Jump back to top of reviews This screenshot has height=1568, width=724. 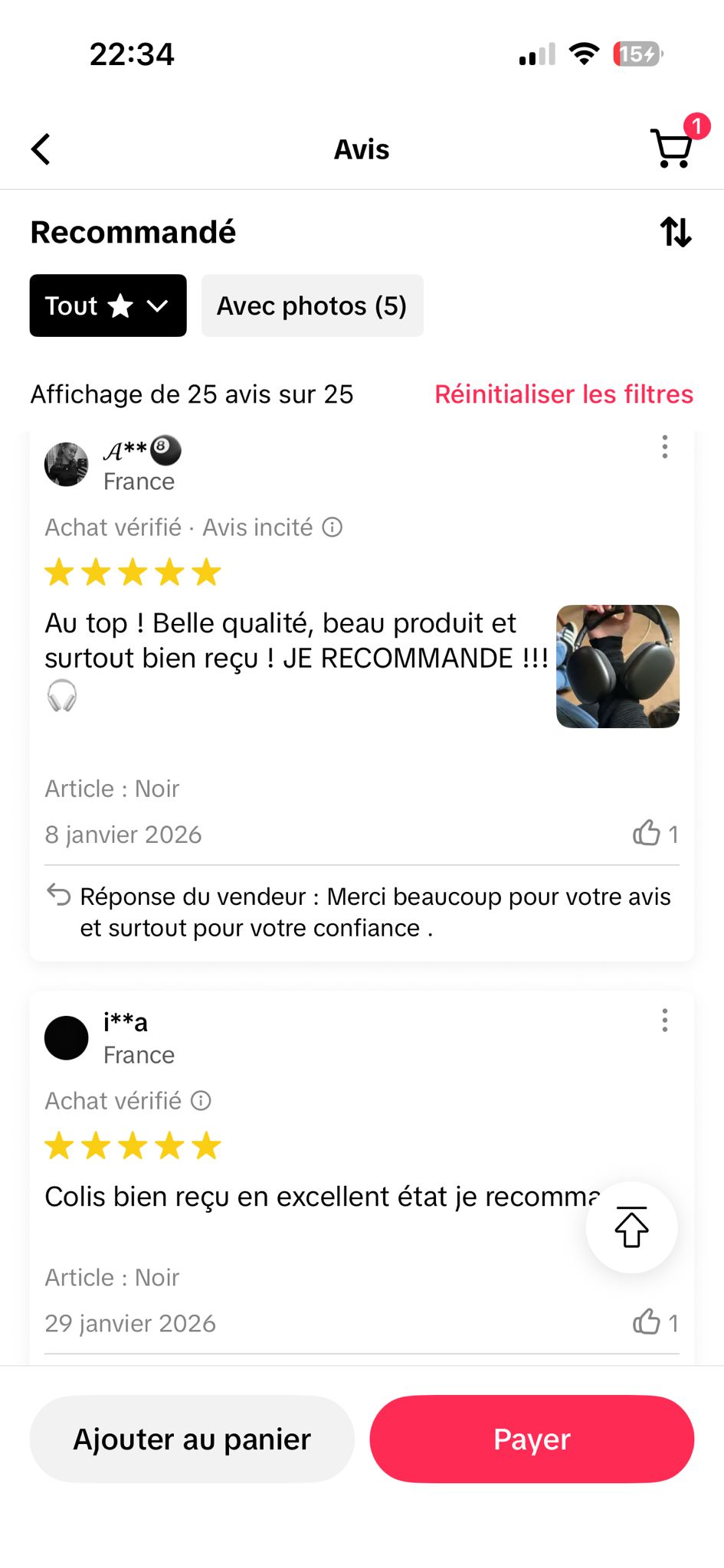tap(631, 1227)
